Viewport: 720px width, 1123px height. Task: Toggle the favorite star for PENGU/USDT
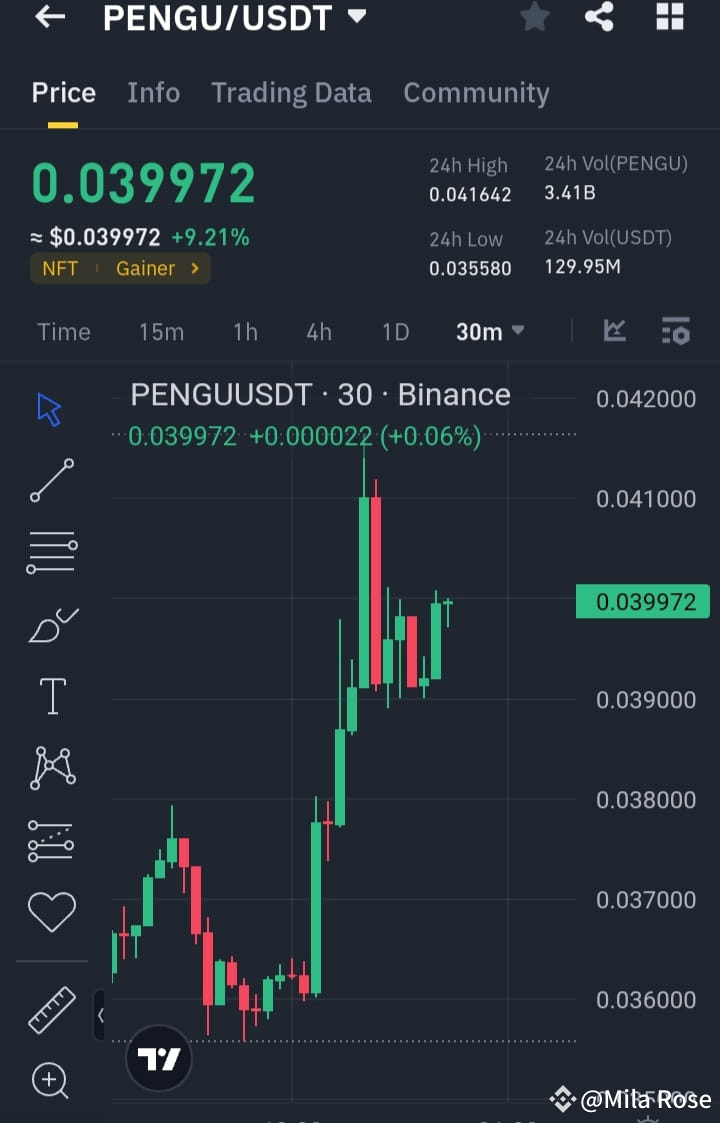(534, 17)
